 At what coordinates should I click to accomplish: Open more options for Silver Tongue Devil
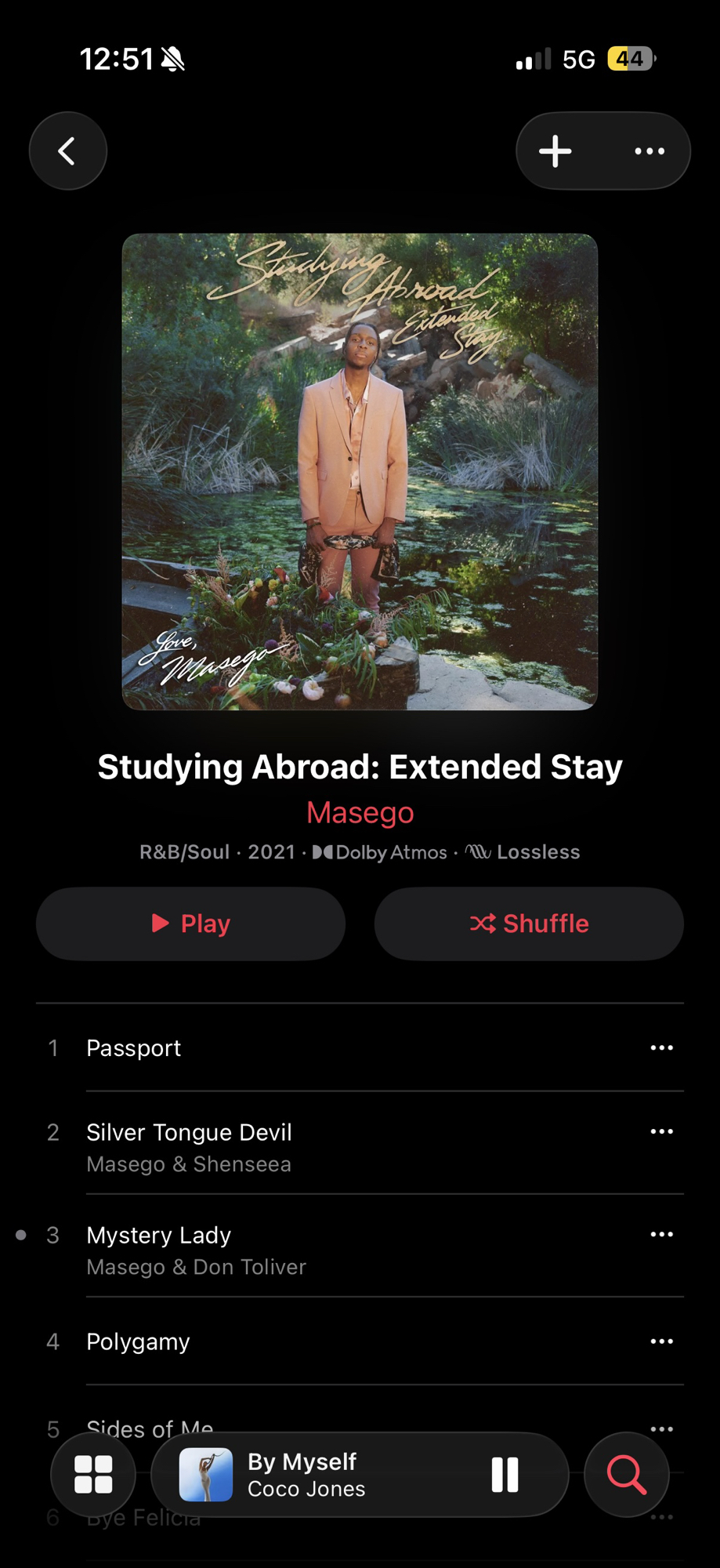tap(661, 1131)
